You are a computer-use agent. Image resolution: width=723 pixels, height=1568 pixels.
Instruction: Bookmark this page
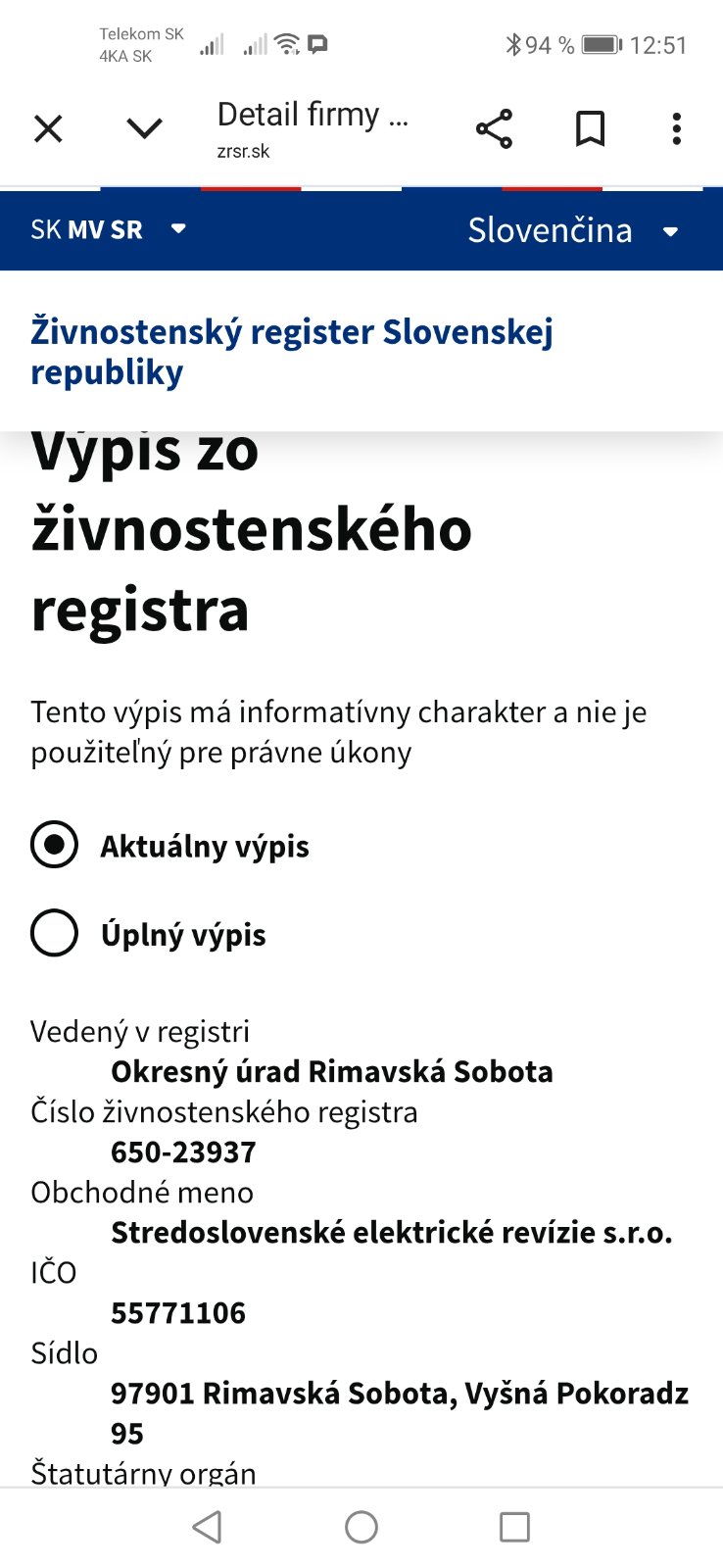click(590, 128)
